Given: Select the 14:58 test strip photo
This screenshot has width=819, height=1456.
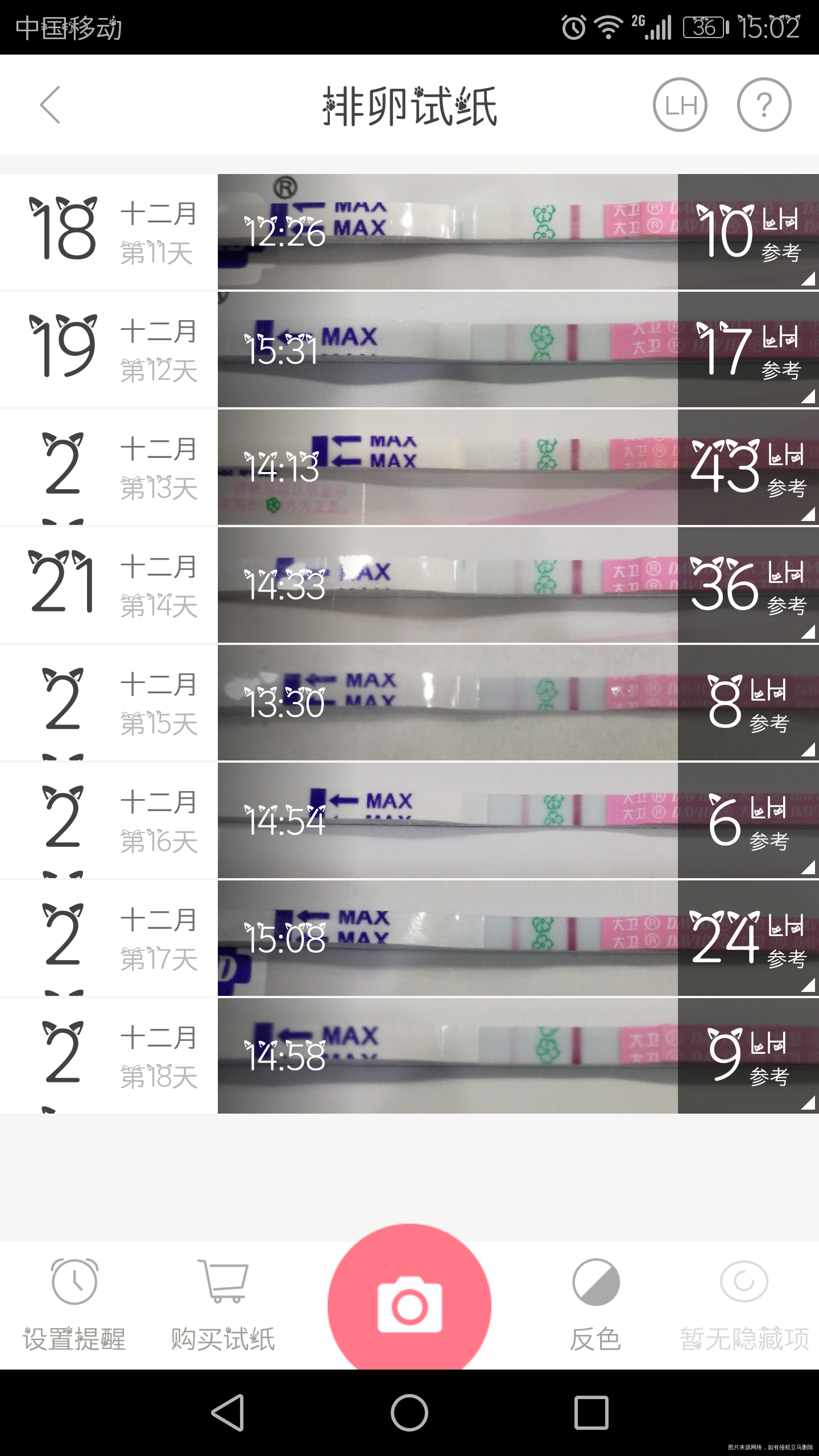Looking at the screenshot, I should (x=447, y=1056).
